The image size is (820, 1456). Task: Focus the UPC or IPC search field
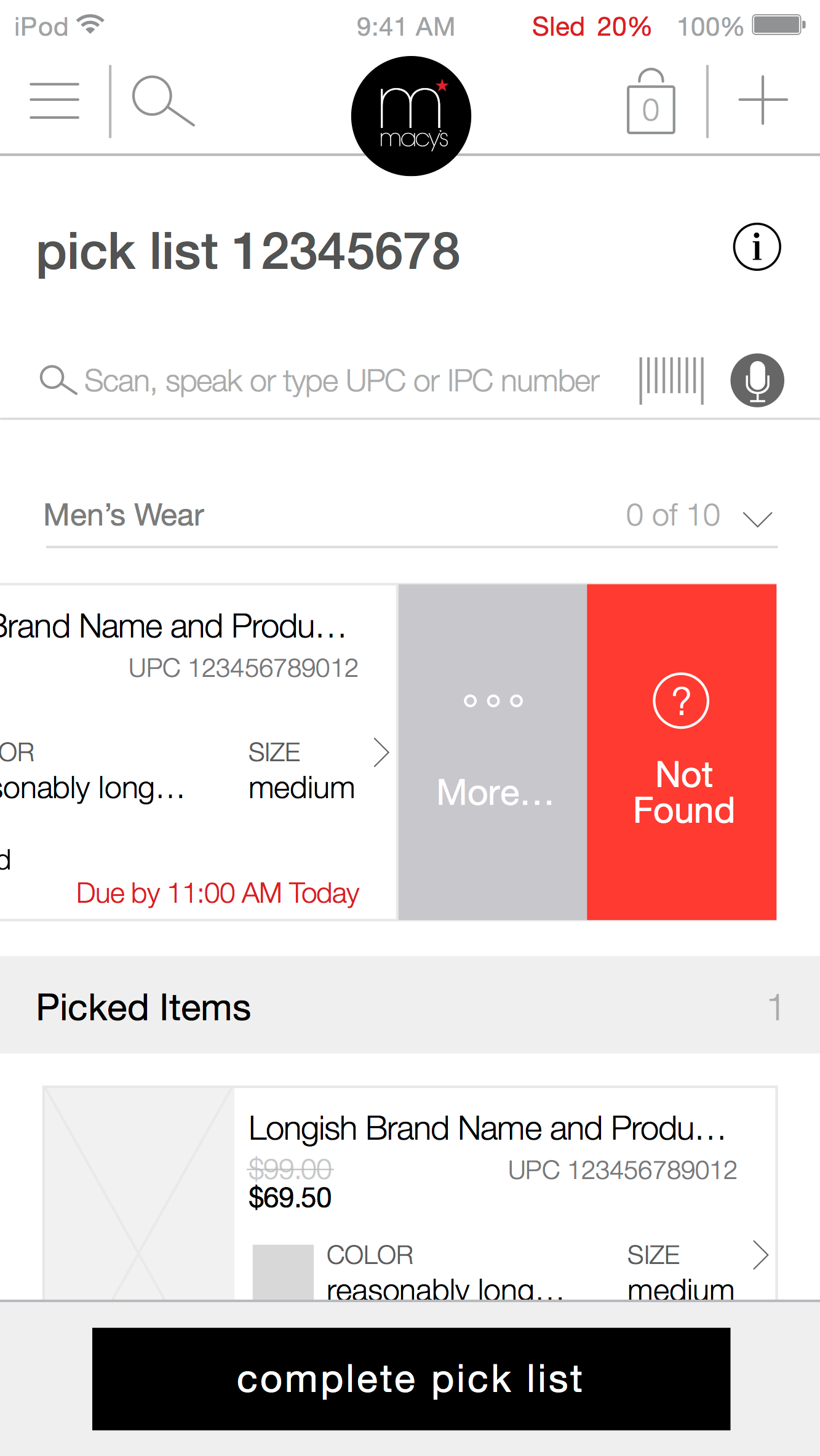tap(341, 381)
